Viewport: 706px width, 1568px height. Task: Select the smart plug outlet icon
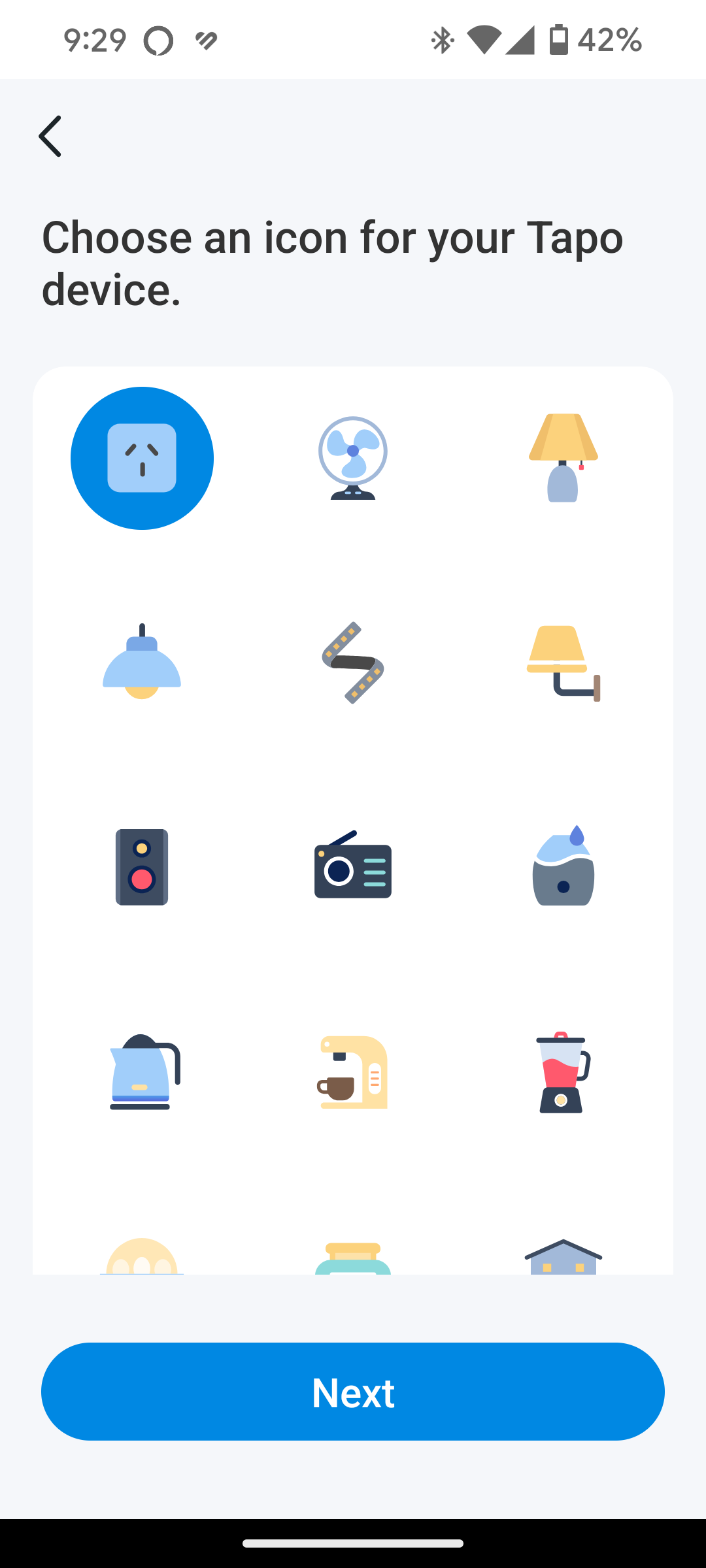click(142, 458)
